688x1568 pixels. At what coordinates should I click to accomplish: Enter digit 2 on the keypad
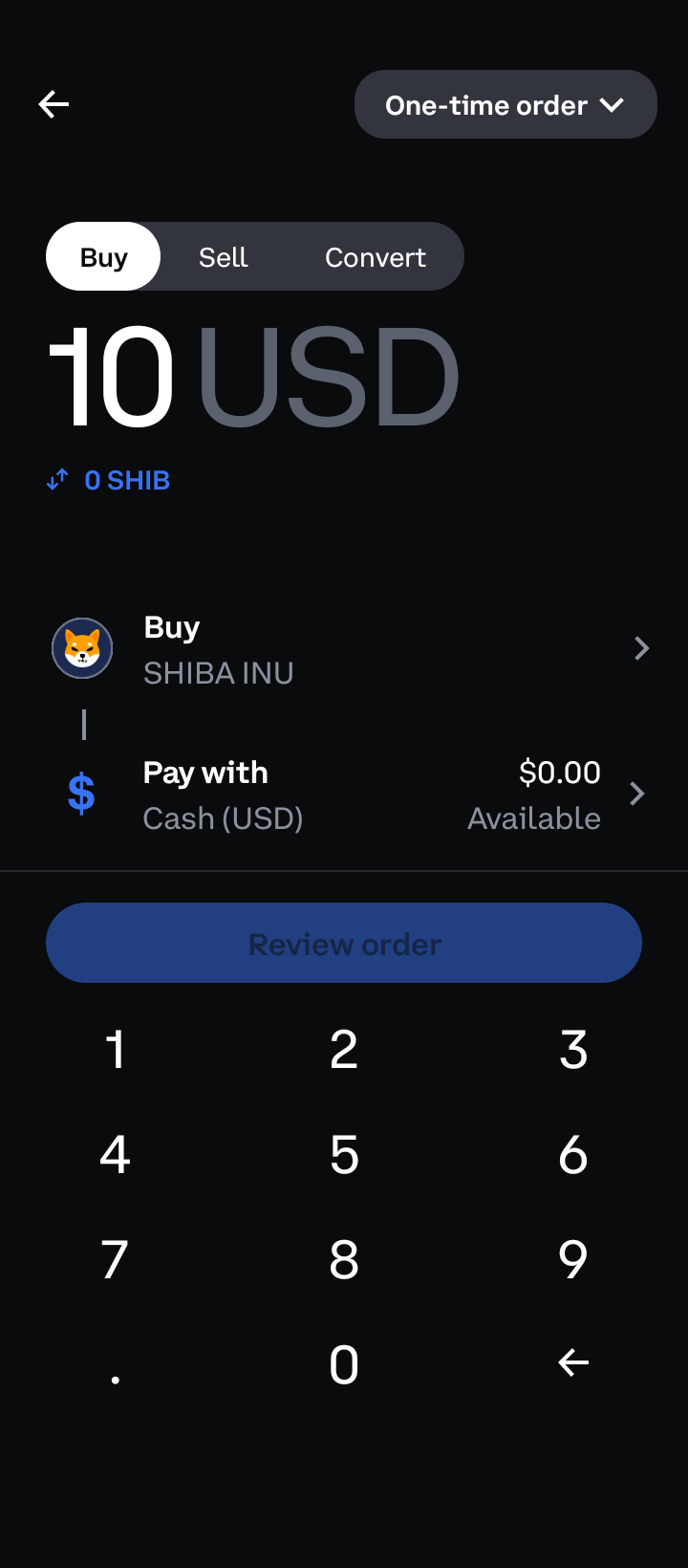click(x=344, y=1050)
